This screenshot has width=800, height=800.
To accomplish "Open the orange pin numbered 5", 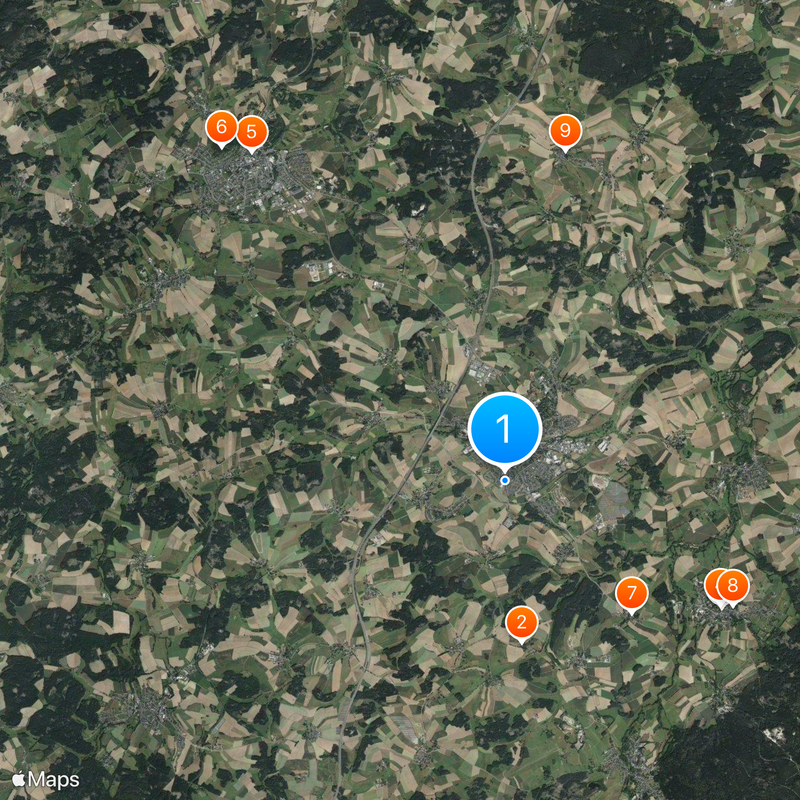I will click(251, 131).
